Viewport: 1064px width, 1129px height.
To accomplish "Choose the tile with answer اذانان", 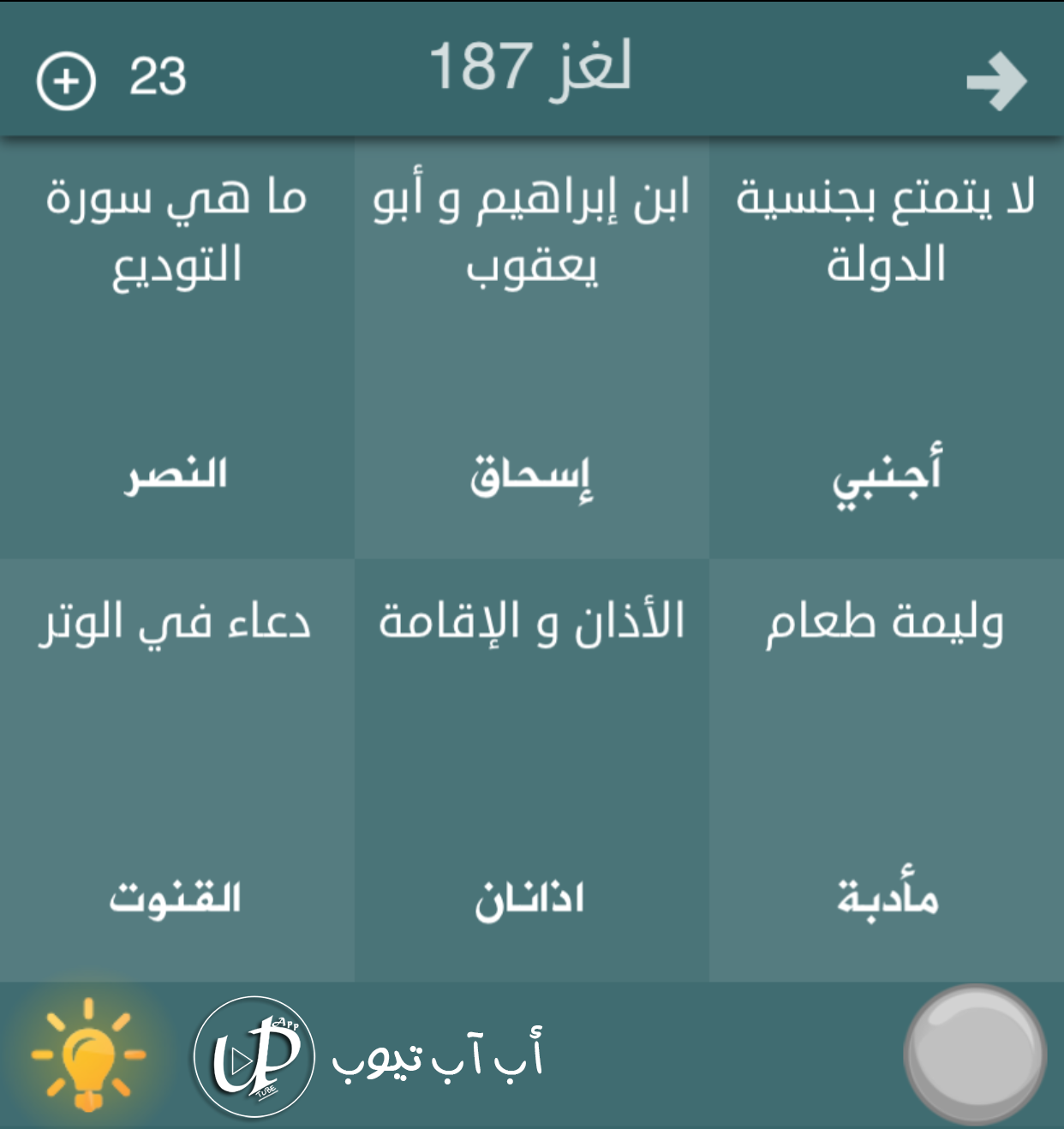I will [x=531, y=771].
